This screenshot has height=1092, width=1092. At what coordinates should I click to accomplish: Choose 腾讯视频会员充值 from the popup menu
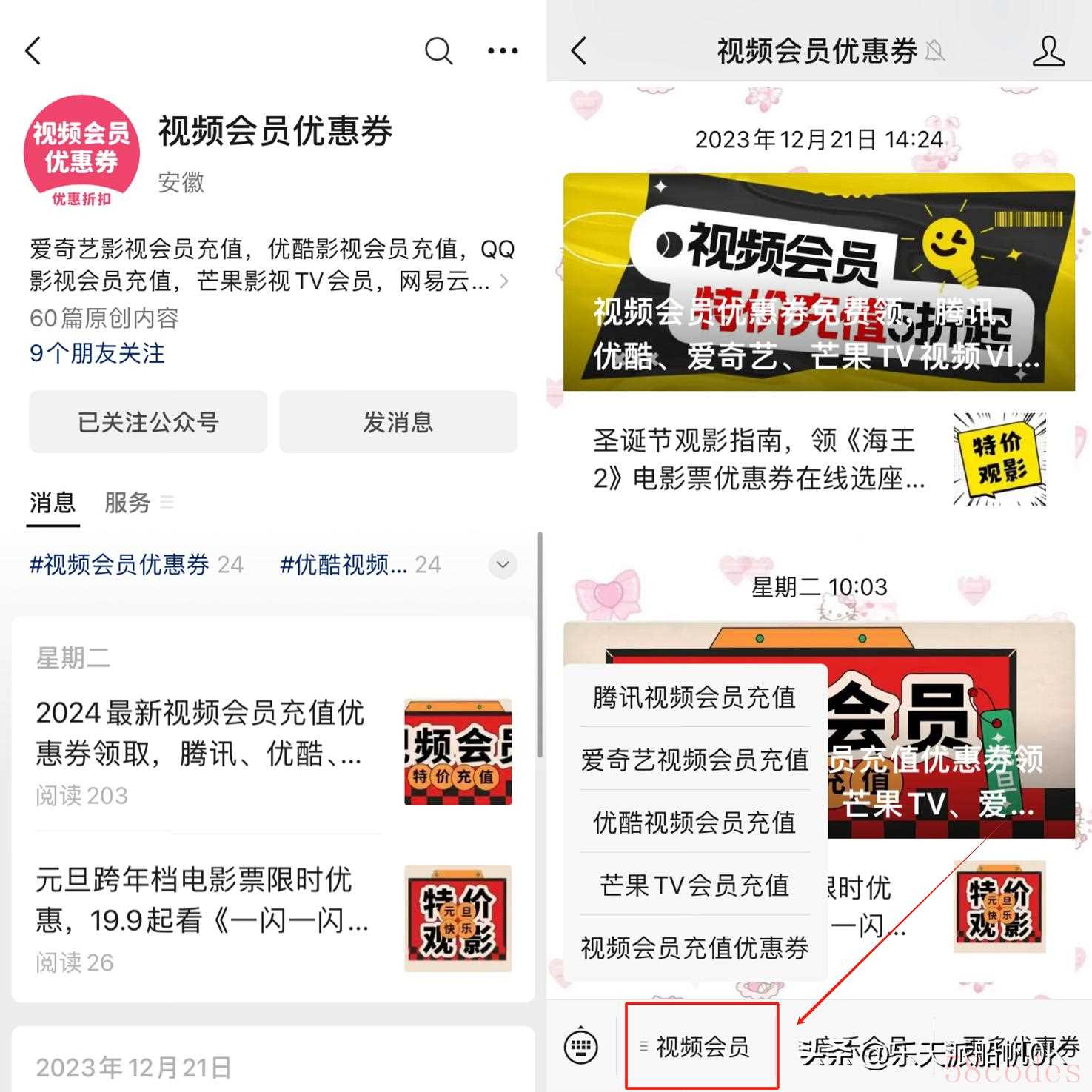pos(694,697)
